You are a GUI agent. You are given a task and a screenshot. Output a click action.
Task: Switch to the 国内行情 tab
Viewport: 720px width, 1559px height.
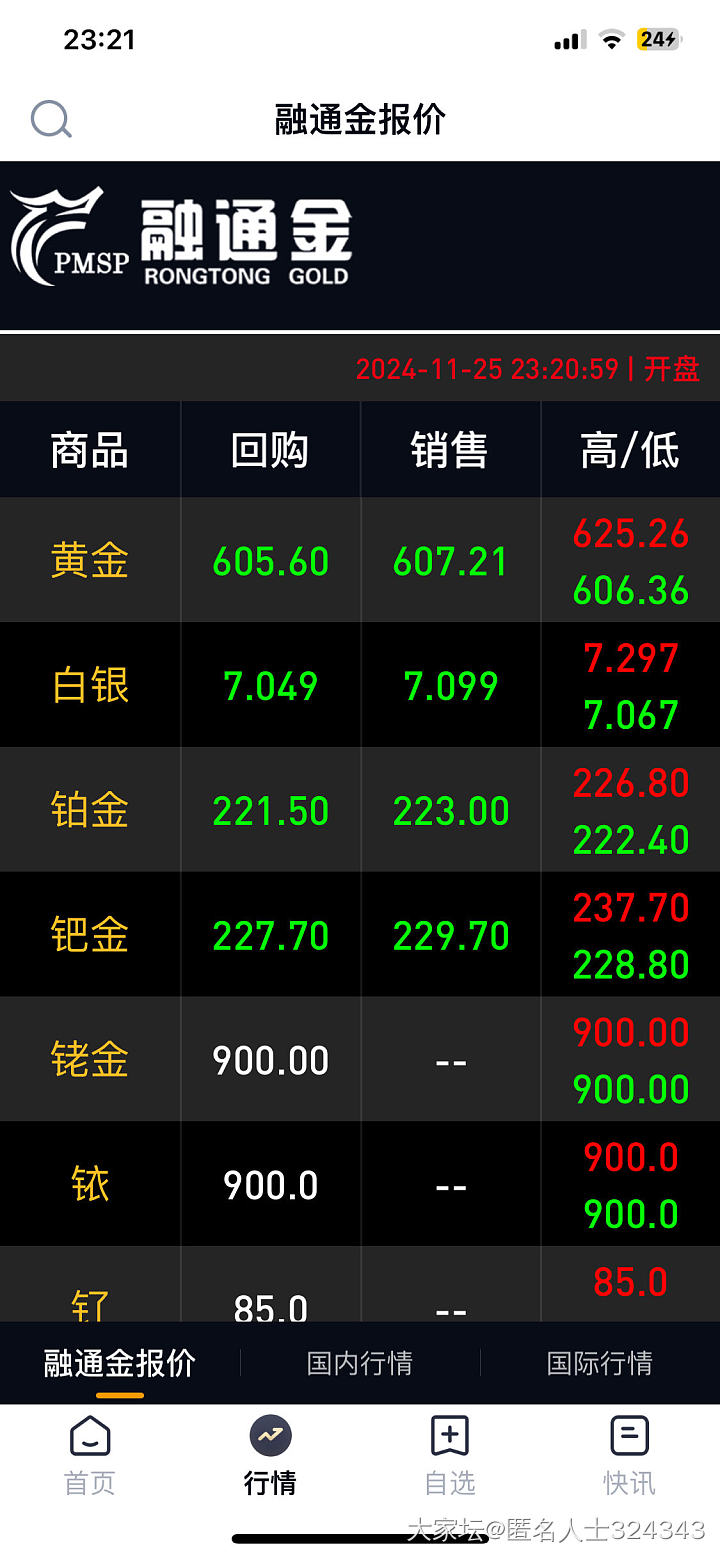pos(359,1363)
